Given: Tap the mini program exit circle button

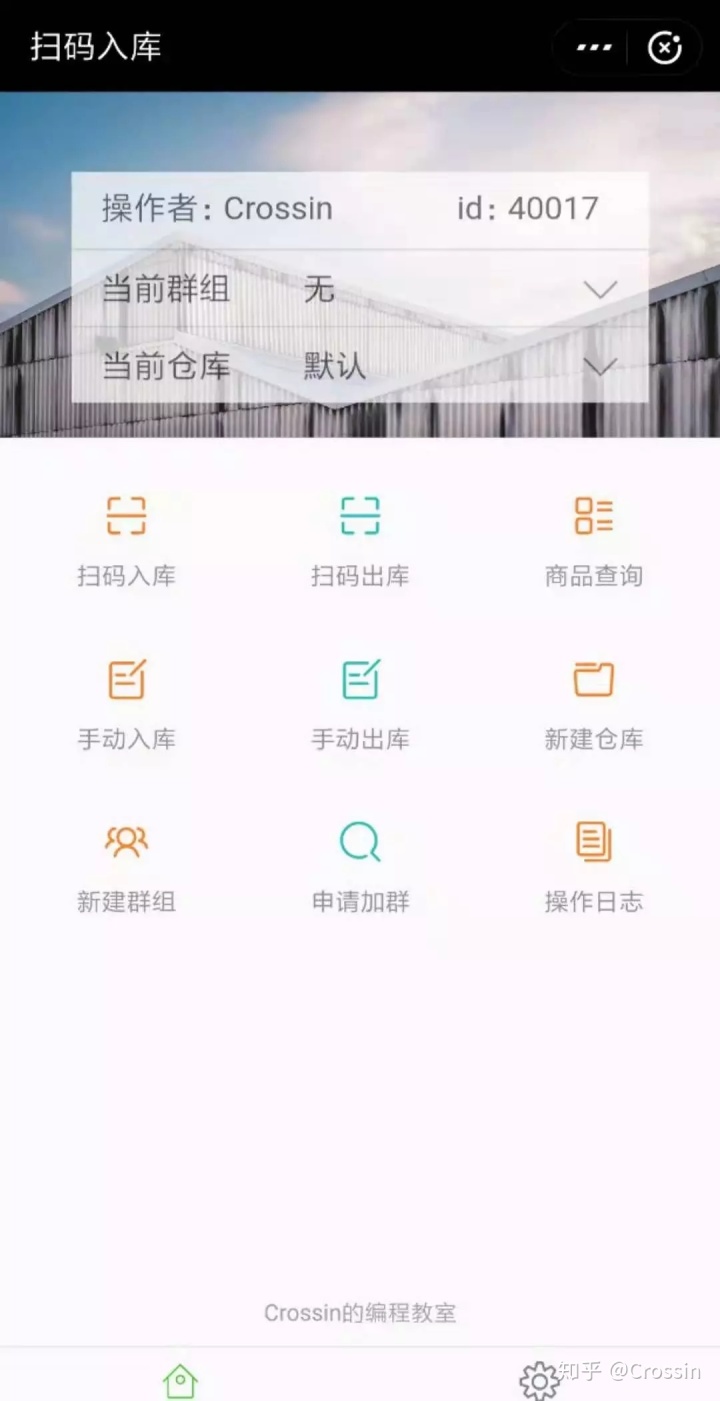Looking at the screenshot, I should [x=666, y=47].
